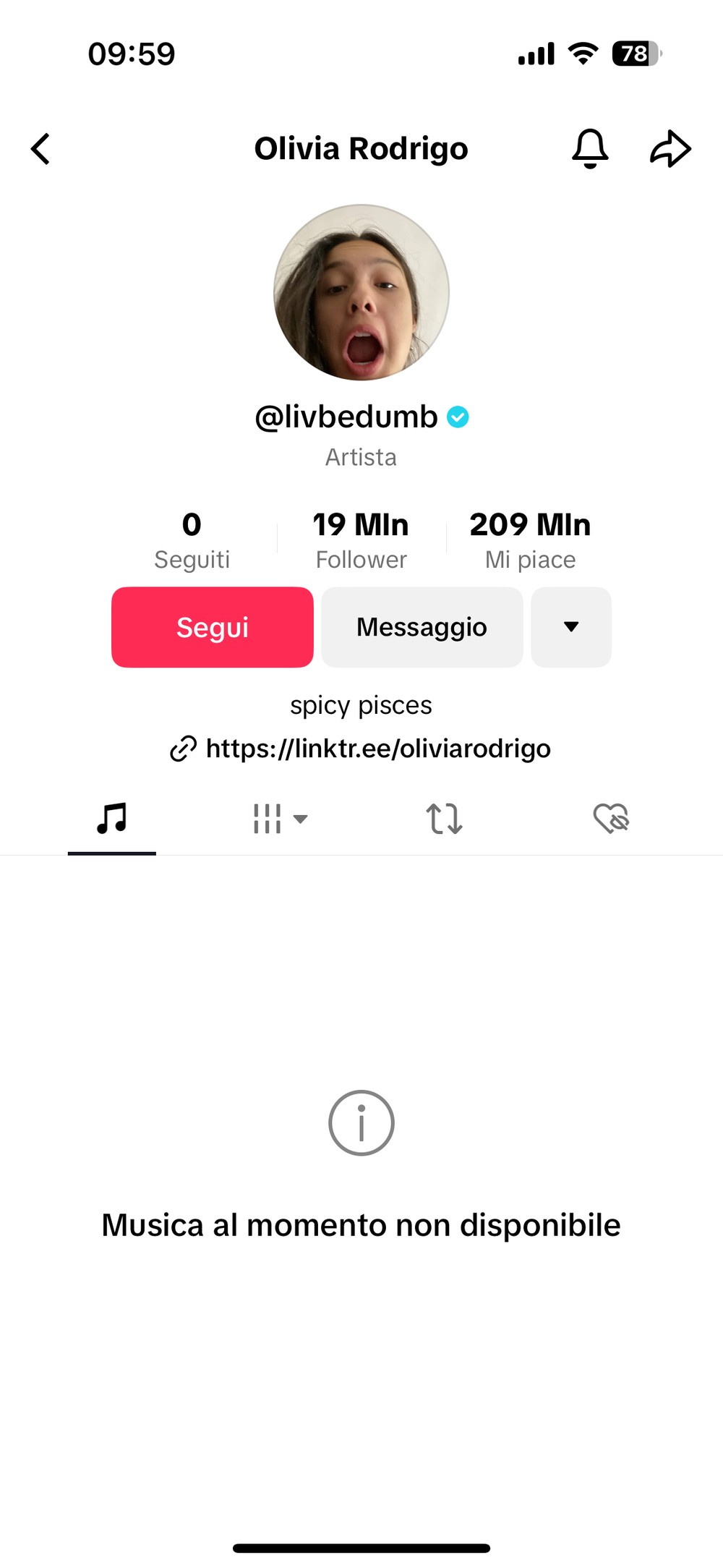Open Messaggio to send a message

point(422,627)
